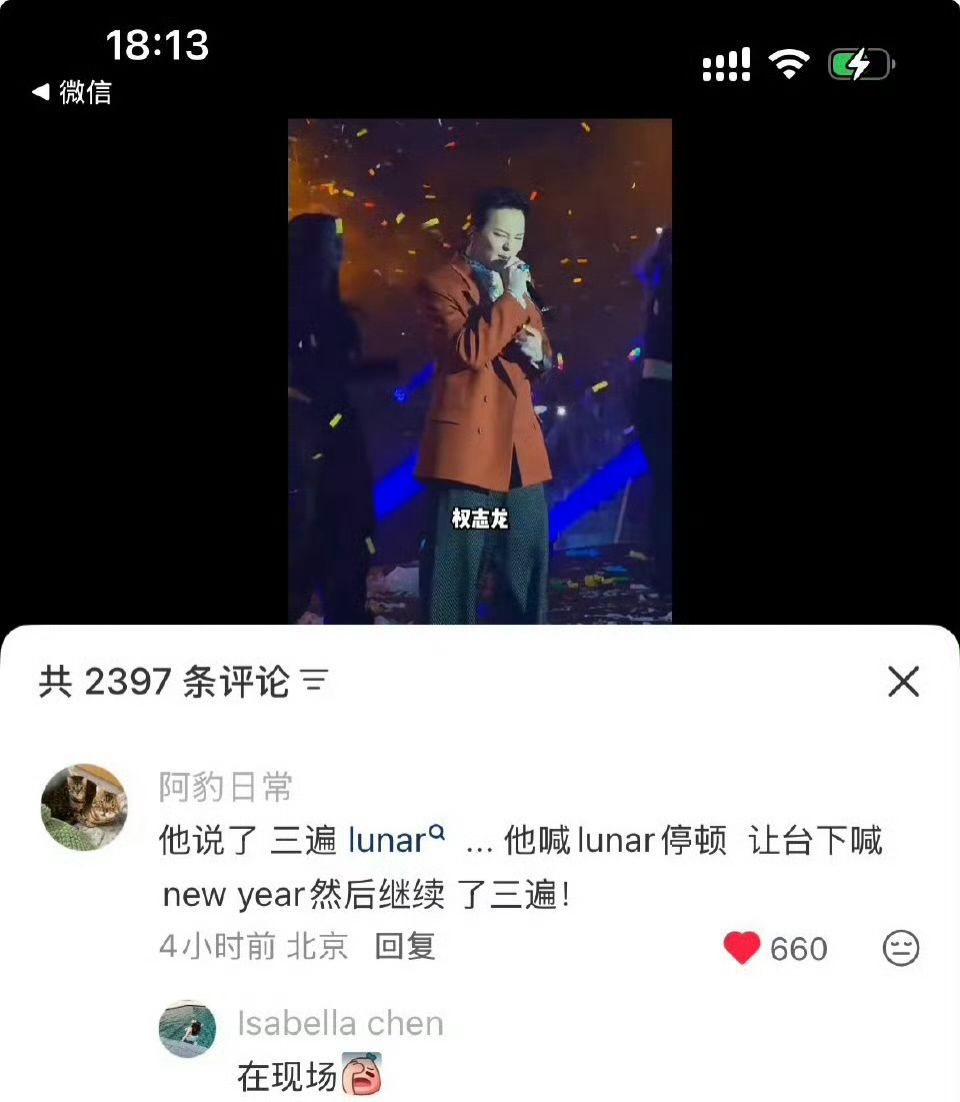Open 阿豹日常's profile avatar
The height and width of the screenshot is (1102, 960).
84,808
